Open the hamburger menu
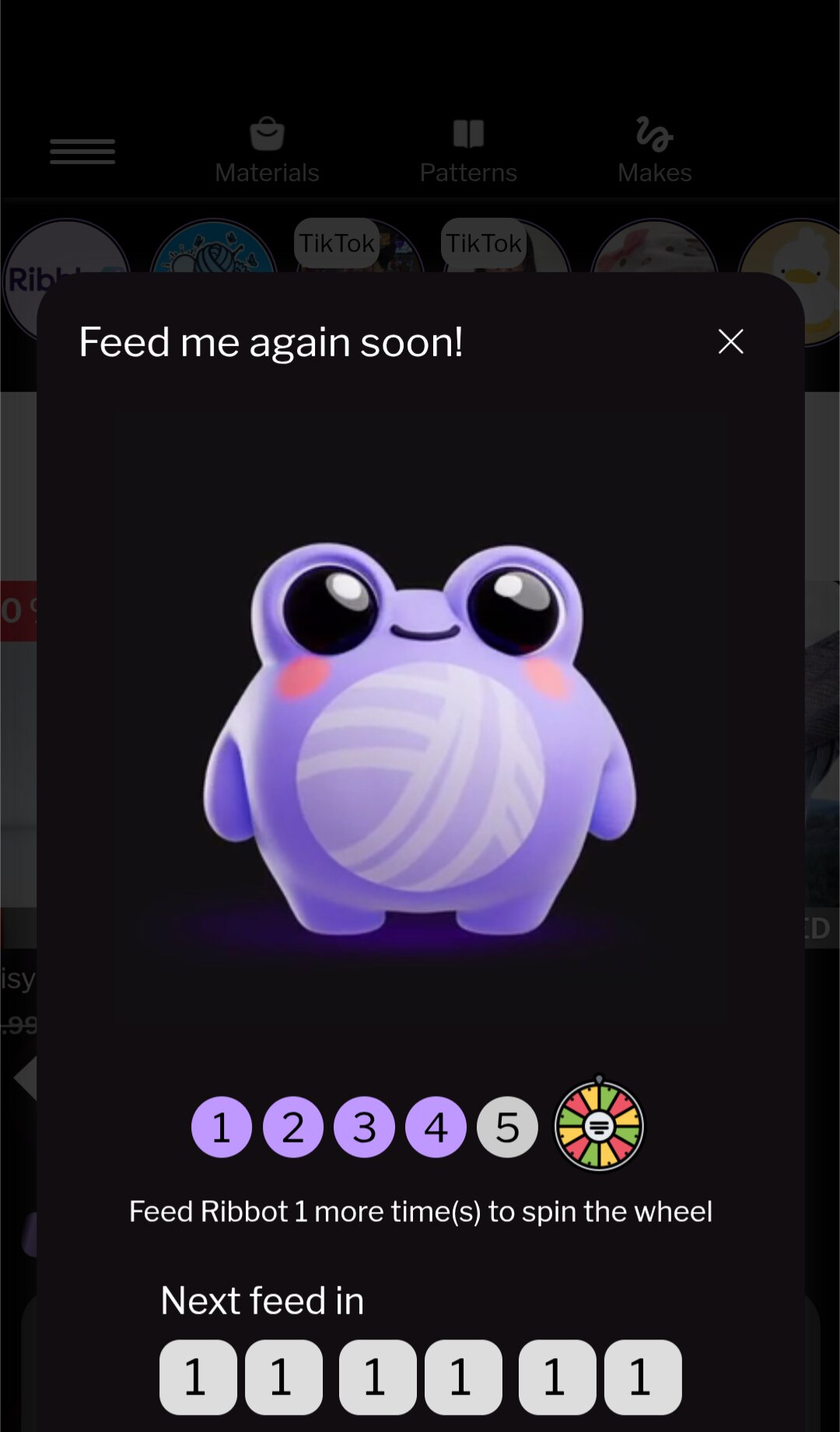Image resolution: width=840 pixels, height=1432 pixels. click(x=82, y=151)
